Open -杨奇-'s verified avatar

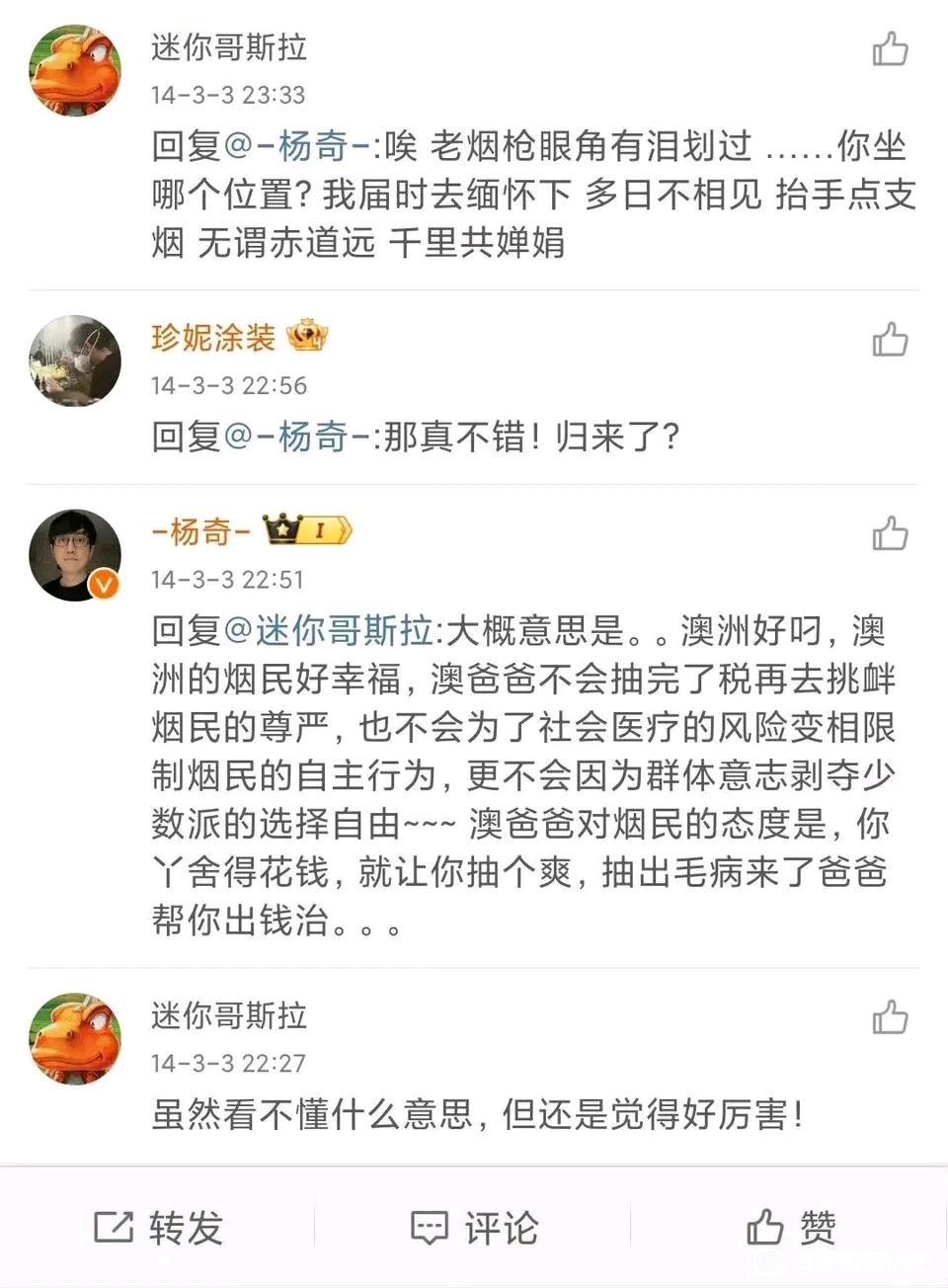[75, 555]
